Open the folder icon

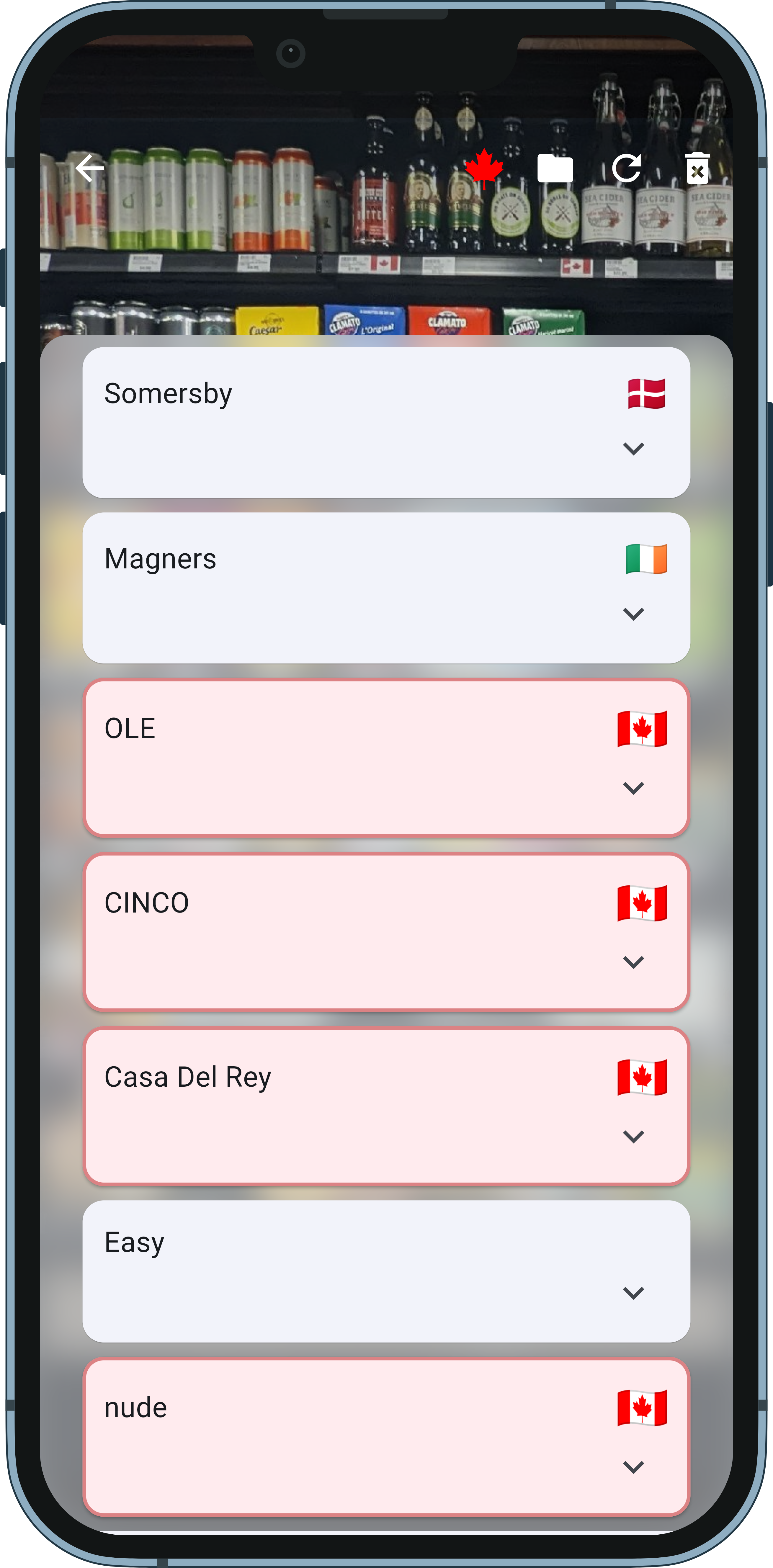click(555, 168)
